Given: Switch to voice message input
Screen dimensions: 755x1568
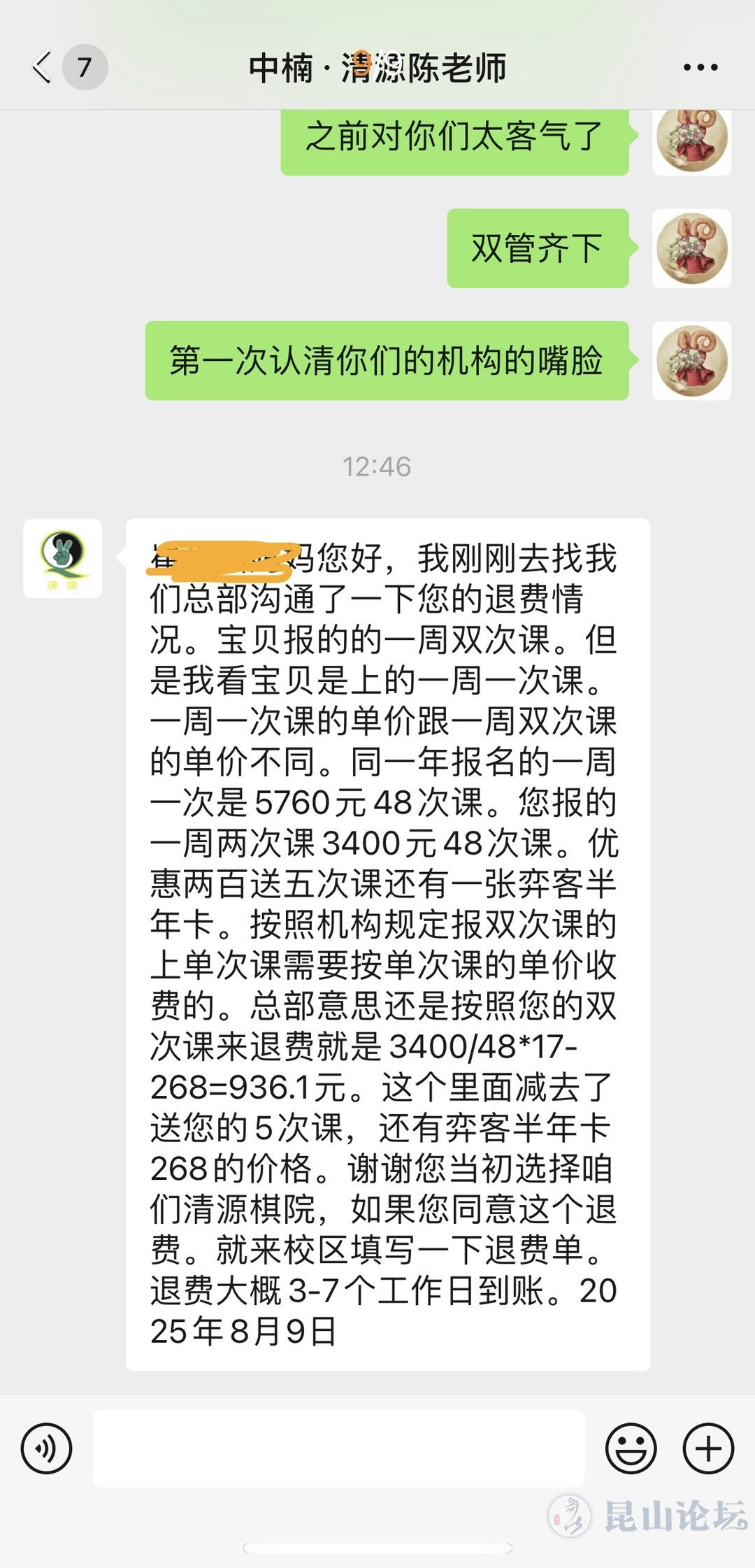Looking at the screenshot, I should click(x=47, y=1447).
